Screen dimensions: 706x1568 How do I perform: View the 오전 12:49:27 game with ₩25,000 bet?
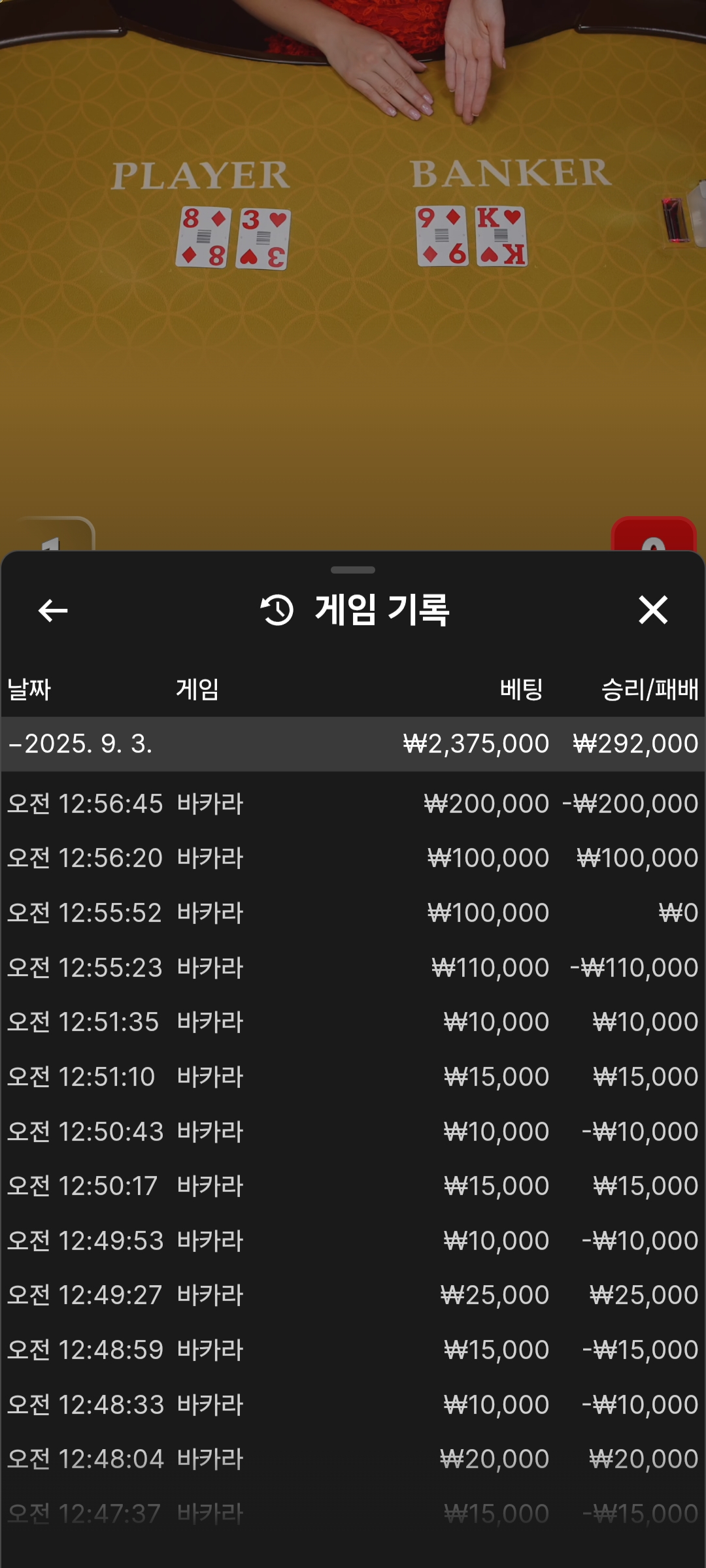[x=353, y=1295]
